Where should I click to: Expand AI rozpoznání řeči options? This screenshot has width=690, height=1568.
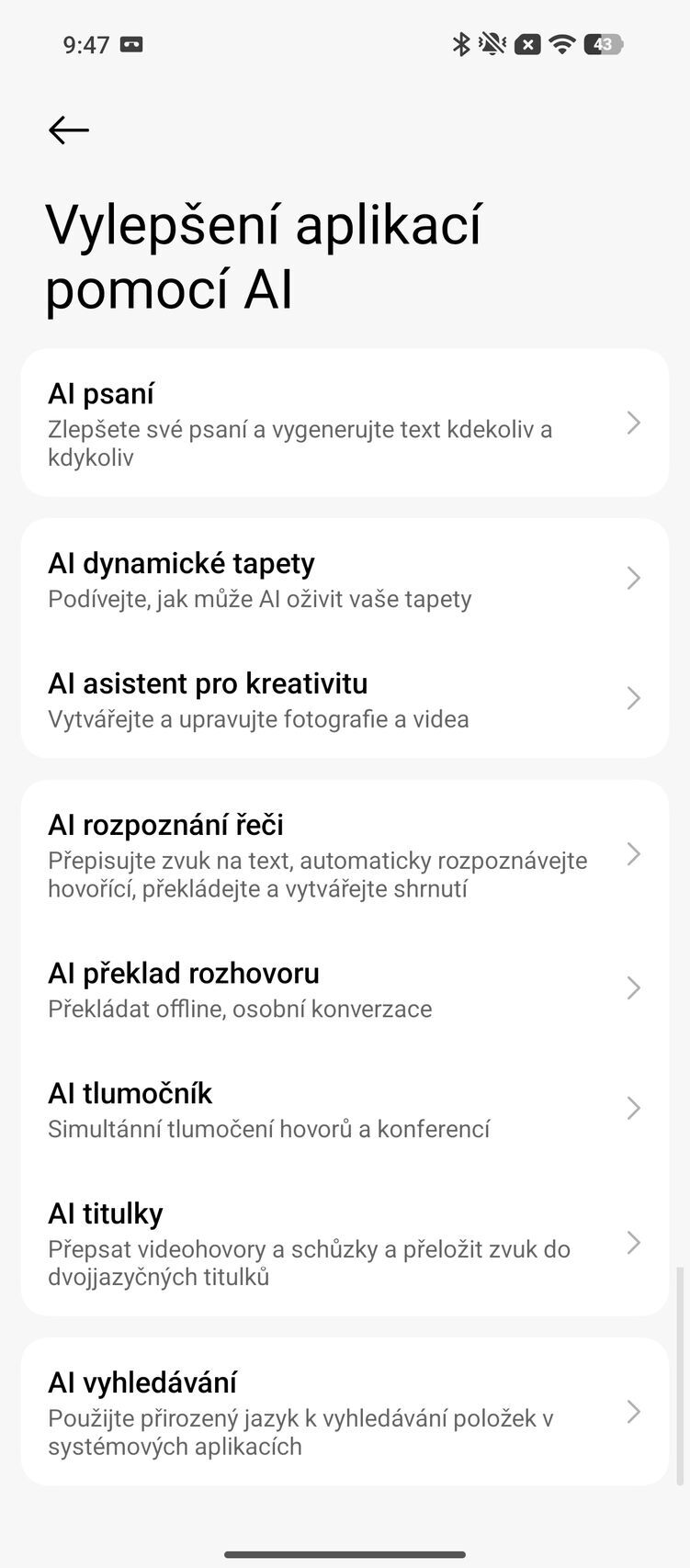345,854
